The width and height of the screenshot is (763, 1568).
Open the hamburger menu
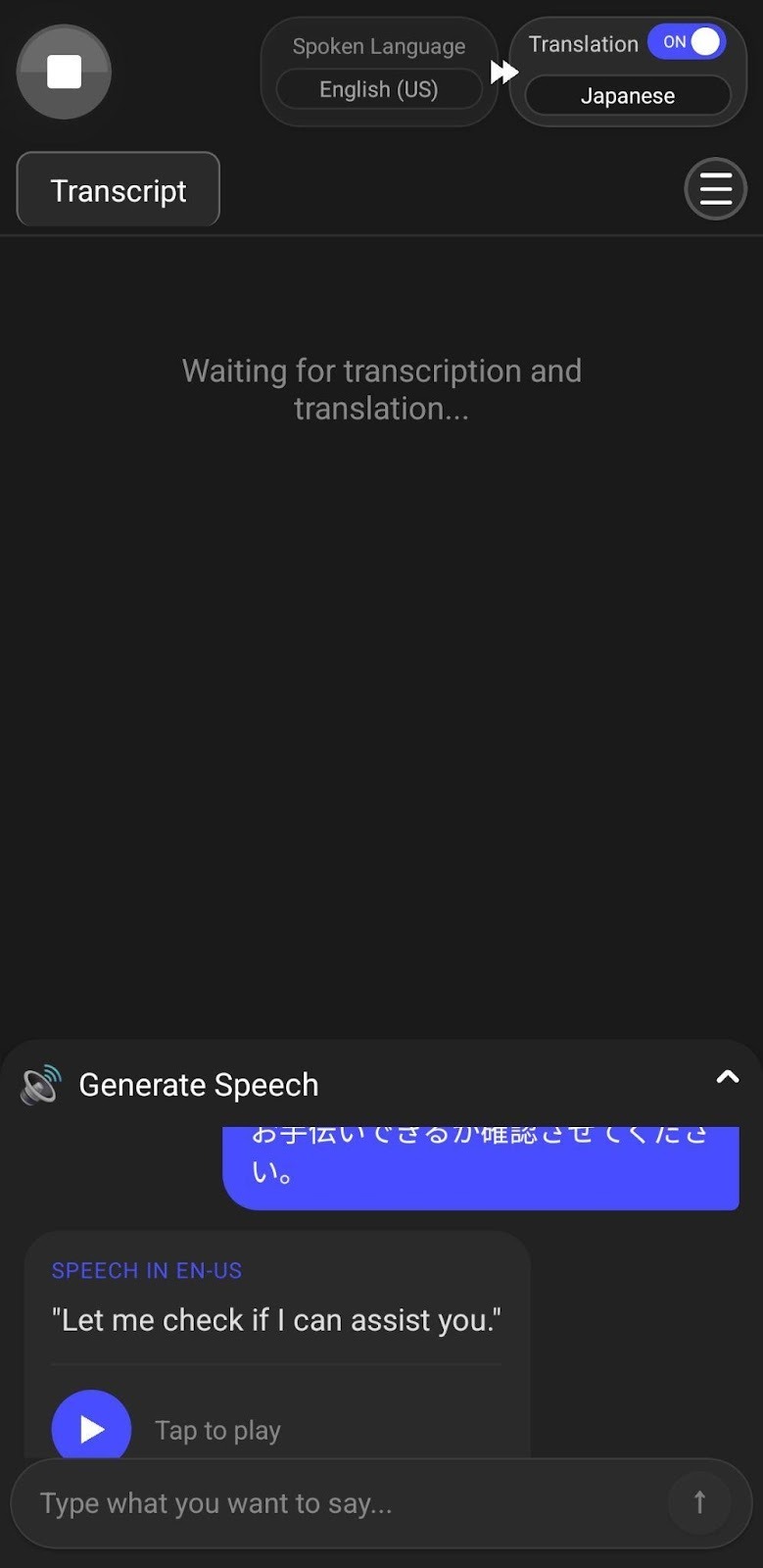[x=715, y=188]
